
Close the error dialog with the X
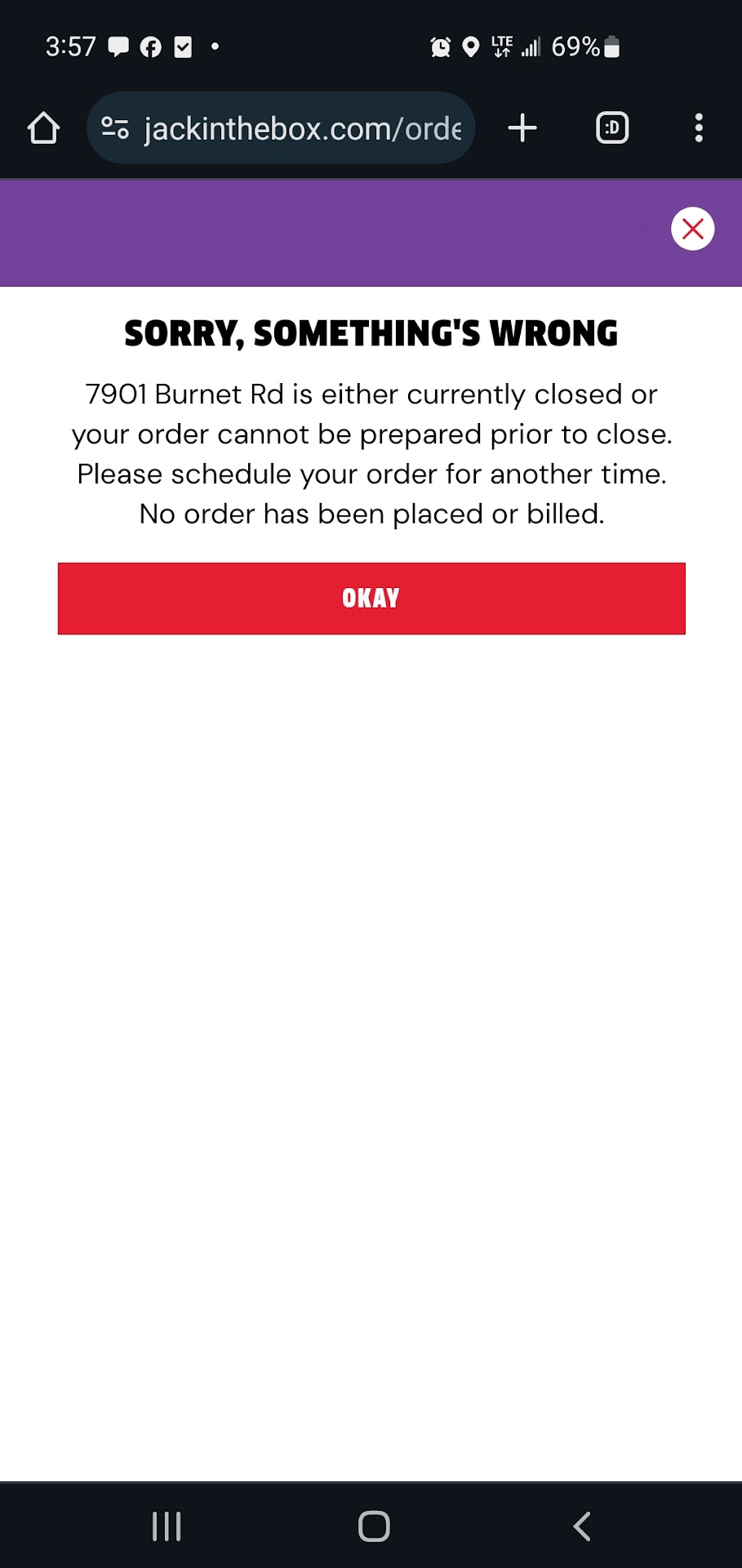click(x=692, y=229)
